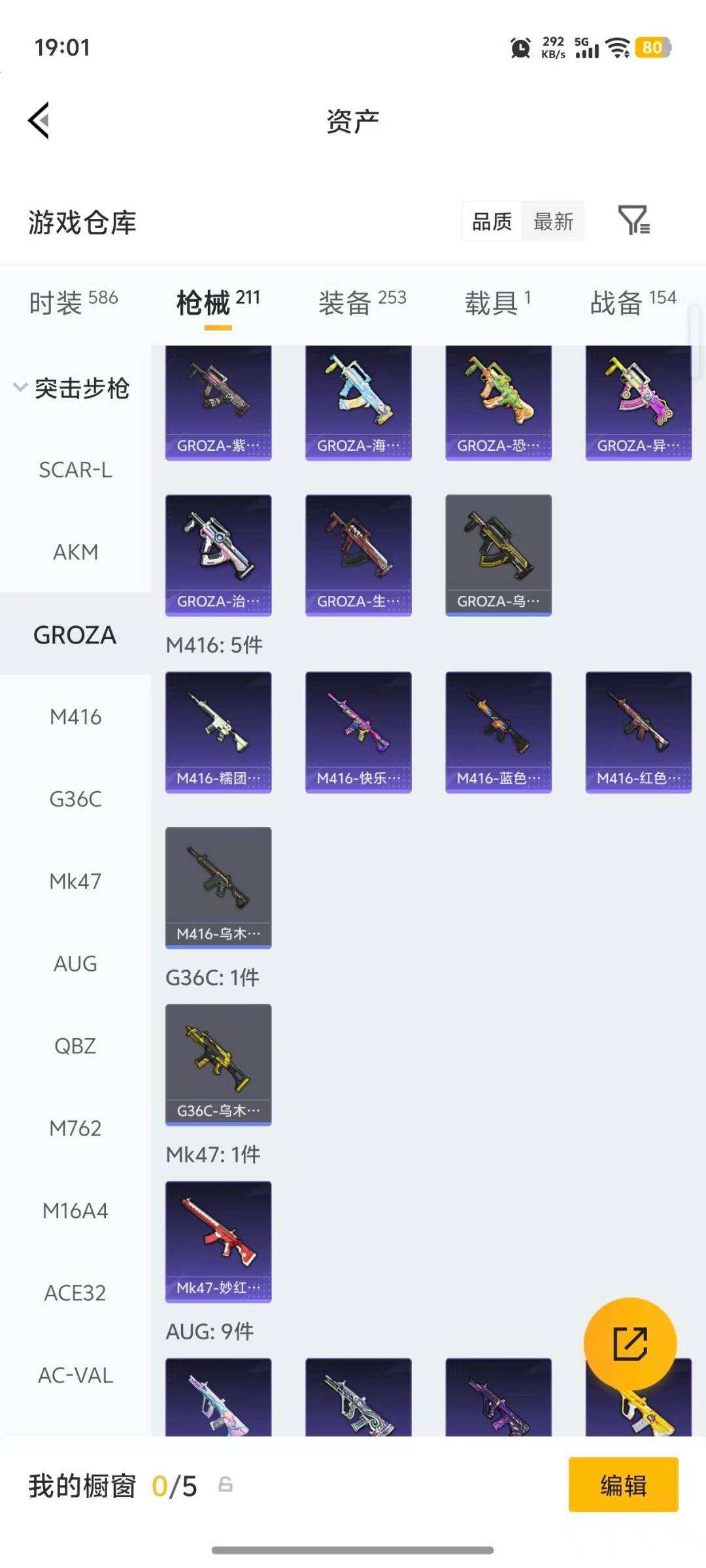The width and height of the screenshot is (706, 1568).
Task: Sort warehouse by 最新
Action: 553,221
